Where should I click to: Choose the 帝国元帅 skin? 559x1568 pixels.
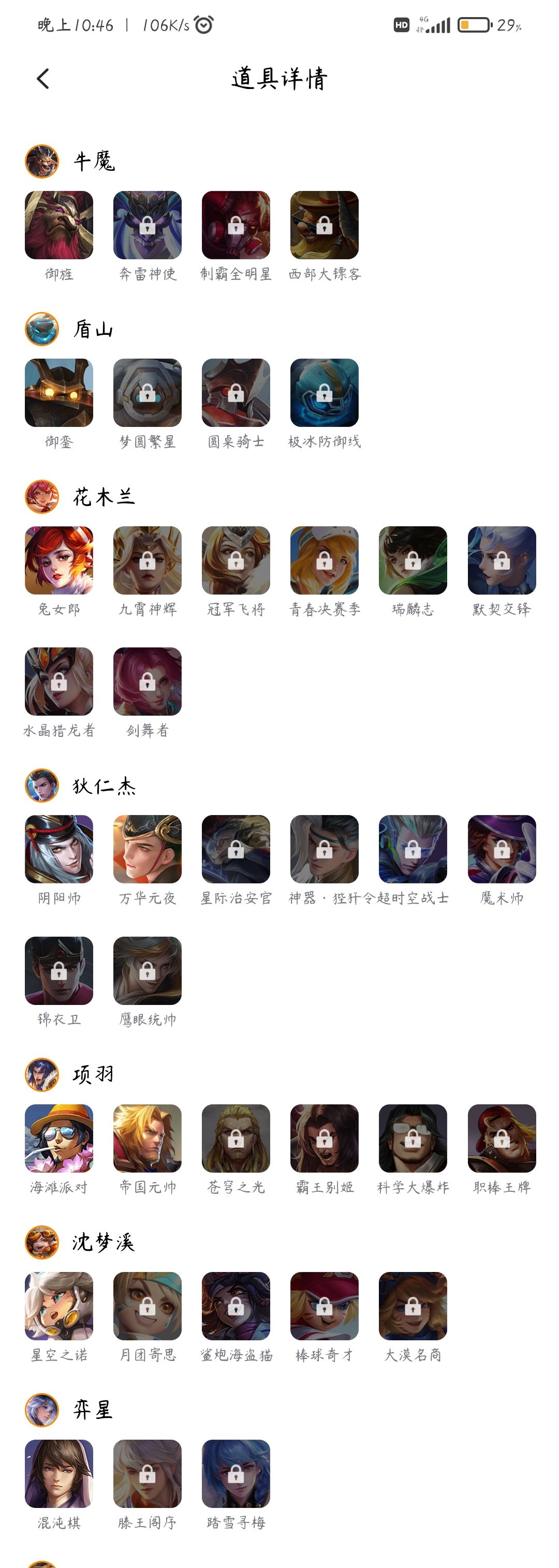(148, 1138)
